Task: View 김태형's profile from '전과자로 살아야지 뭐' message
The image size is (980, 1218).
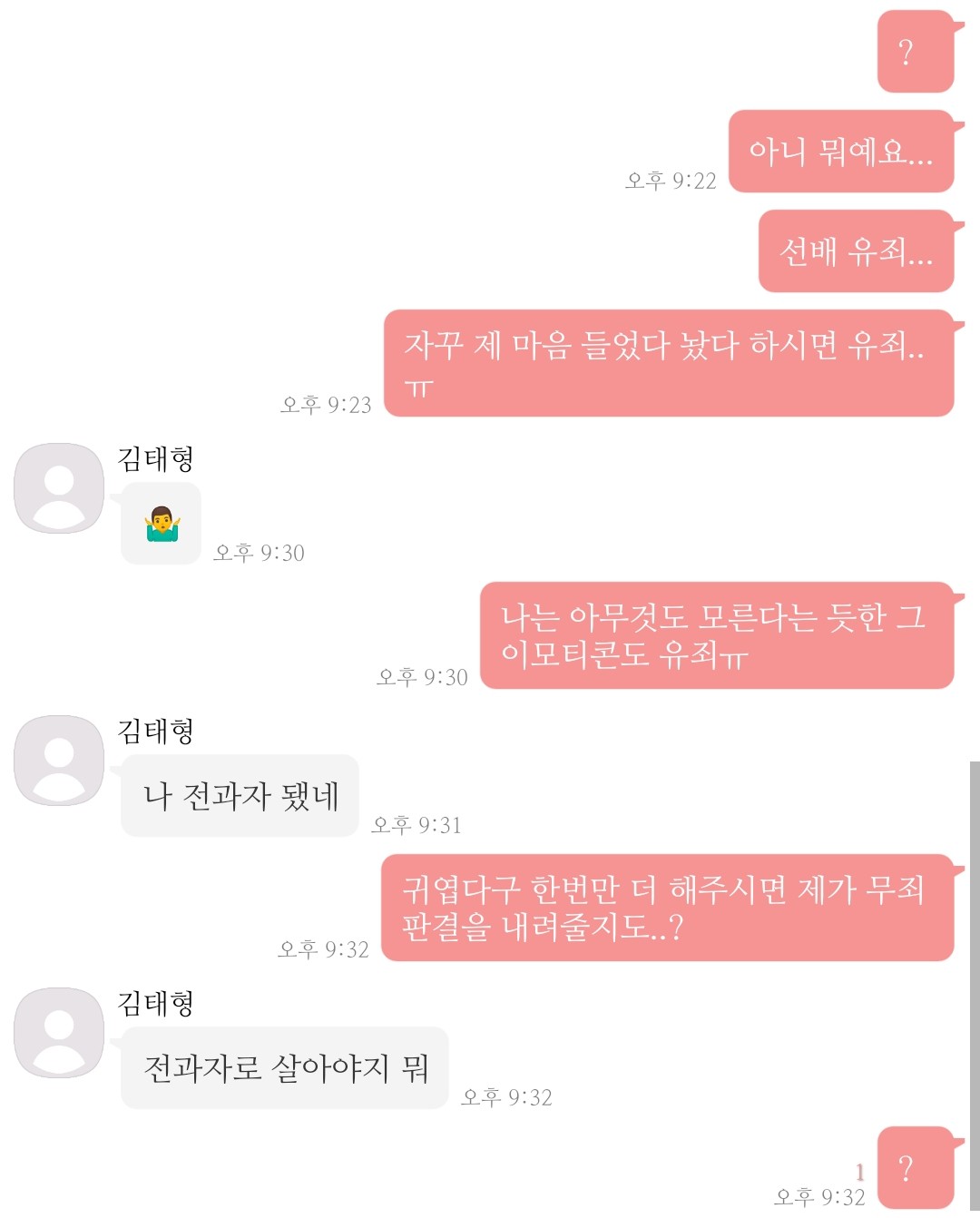Action: (59, 1033)
